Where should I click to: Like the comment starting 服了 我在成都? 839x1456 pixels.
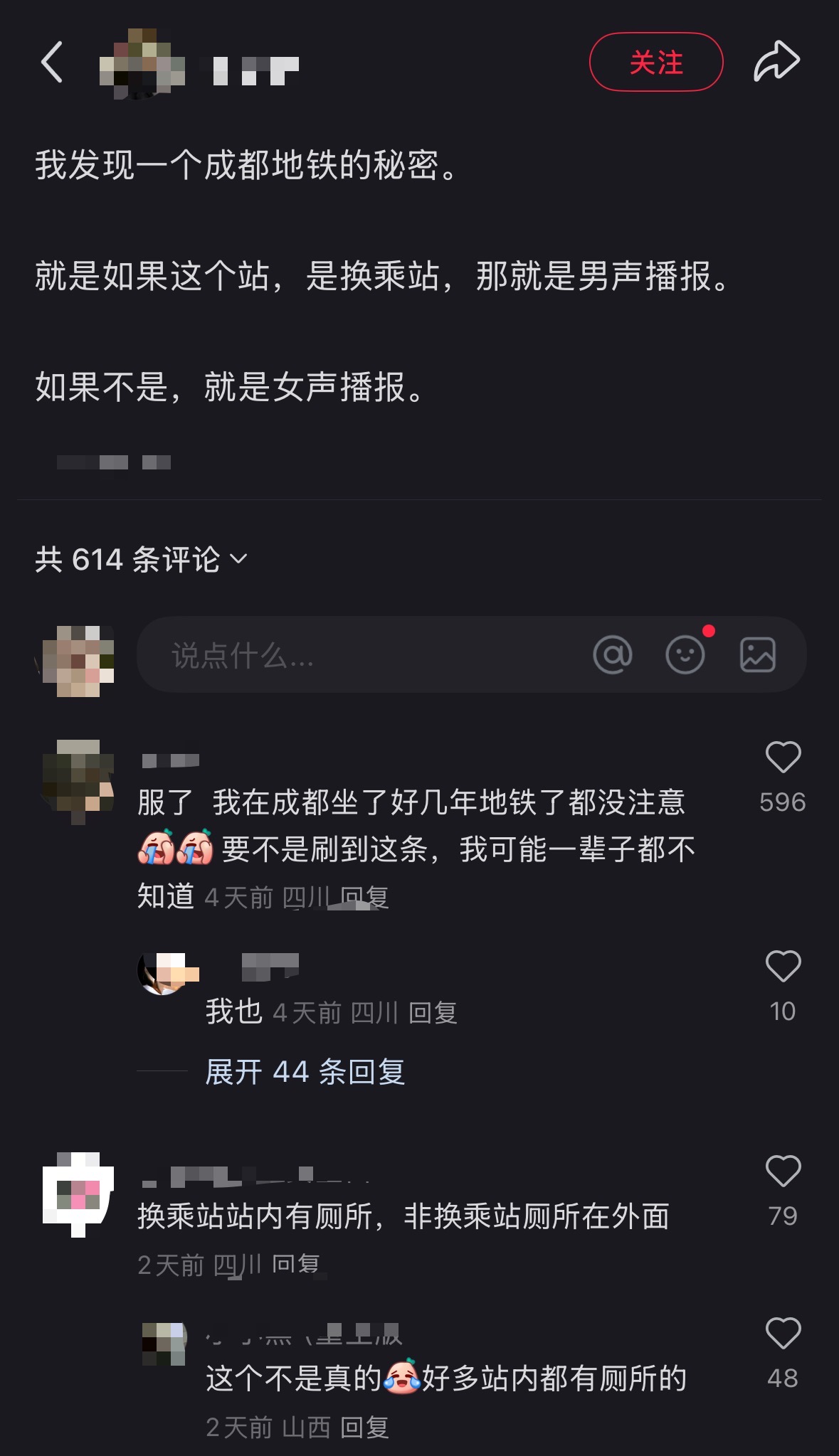coord(783,758)
